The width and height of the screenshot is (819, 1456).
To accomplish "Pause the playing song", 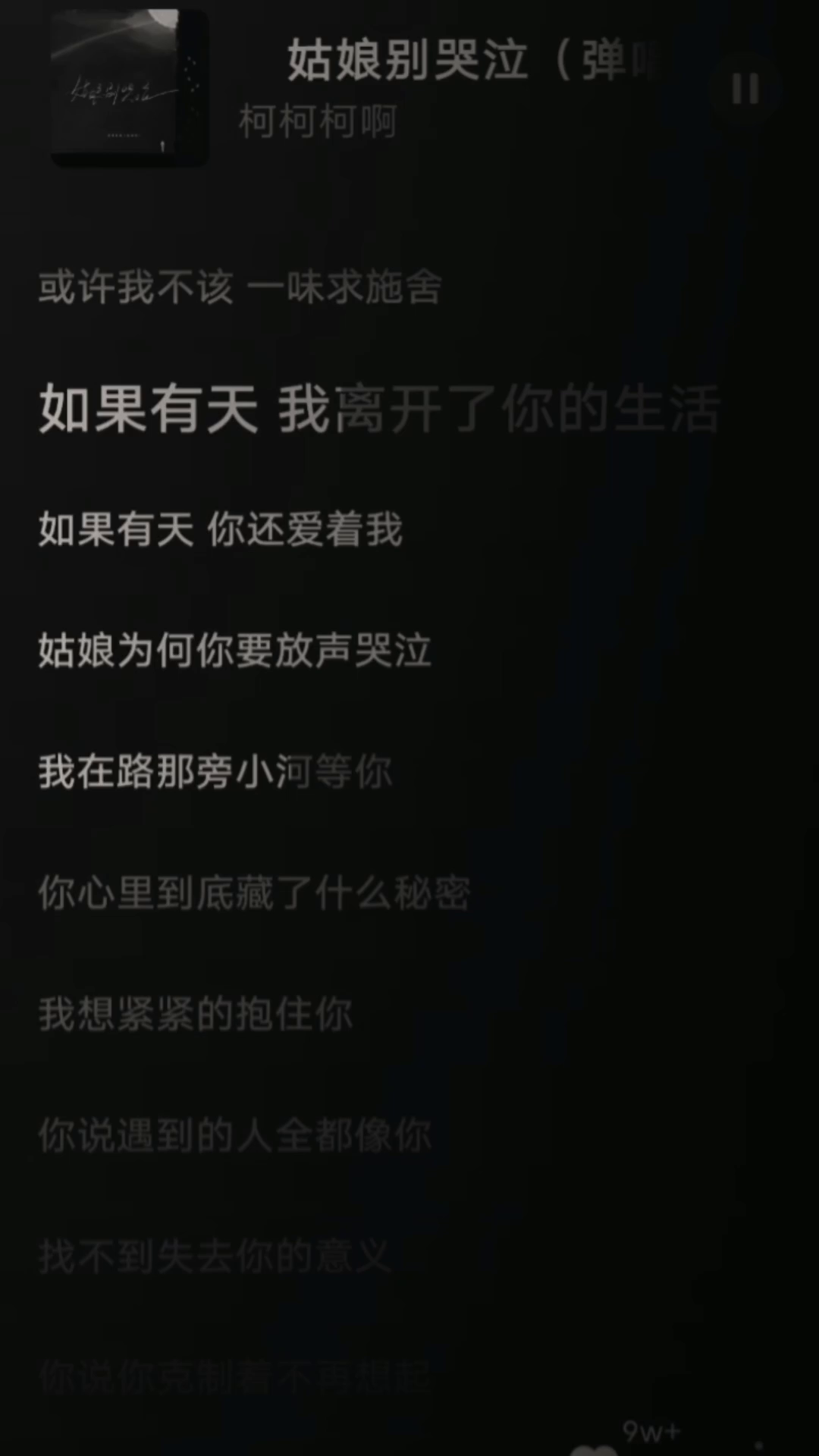I will [x=745, y=89].
